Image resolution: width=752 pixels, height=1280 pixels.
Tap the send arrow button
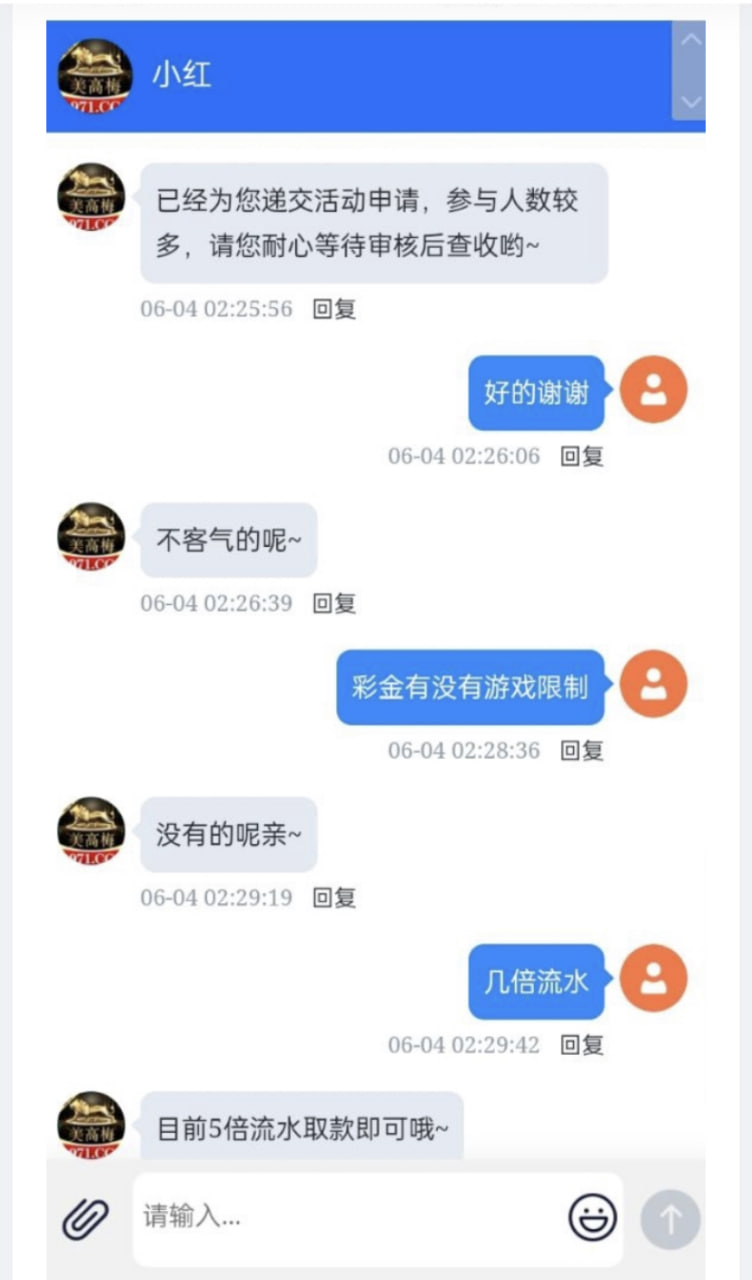click(x=670, y=1219)
